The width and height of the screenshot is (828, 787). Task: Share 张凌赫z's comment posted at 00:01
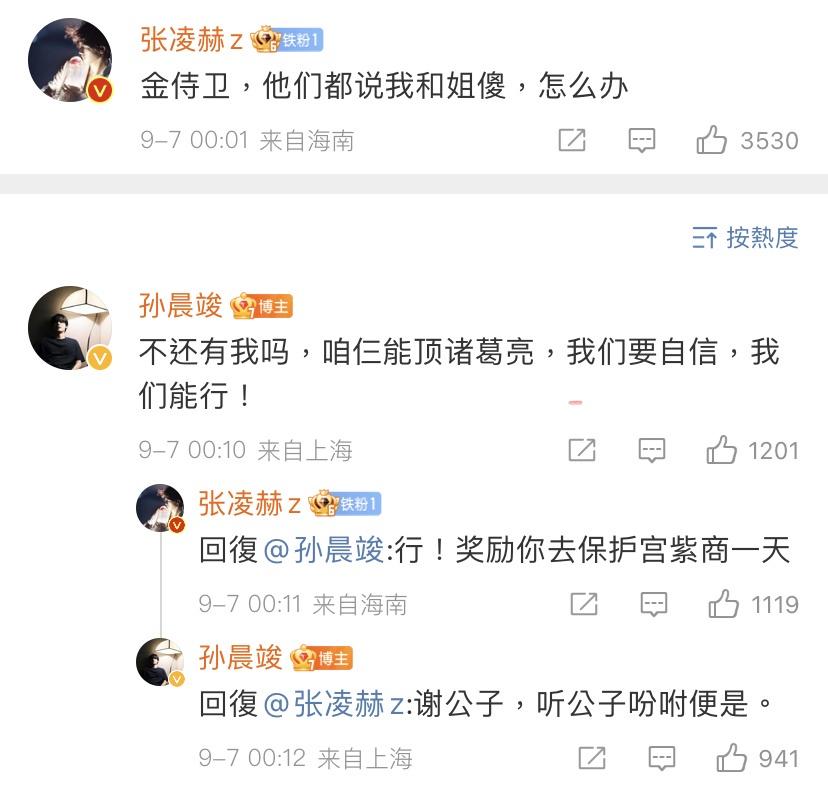click(571, 140)
